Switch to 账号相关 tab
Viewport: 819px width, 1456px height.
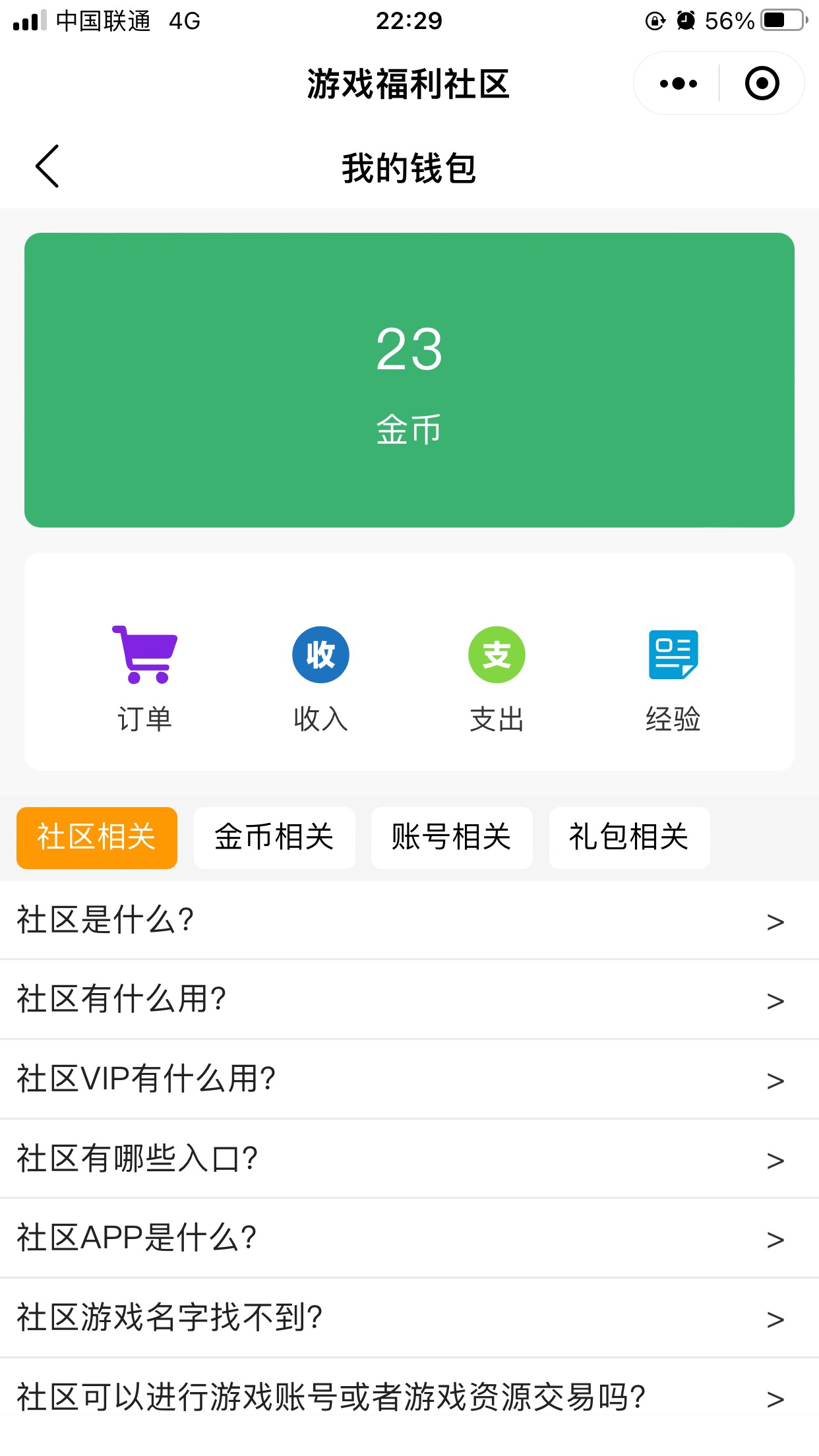point(452,837)
